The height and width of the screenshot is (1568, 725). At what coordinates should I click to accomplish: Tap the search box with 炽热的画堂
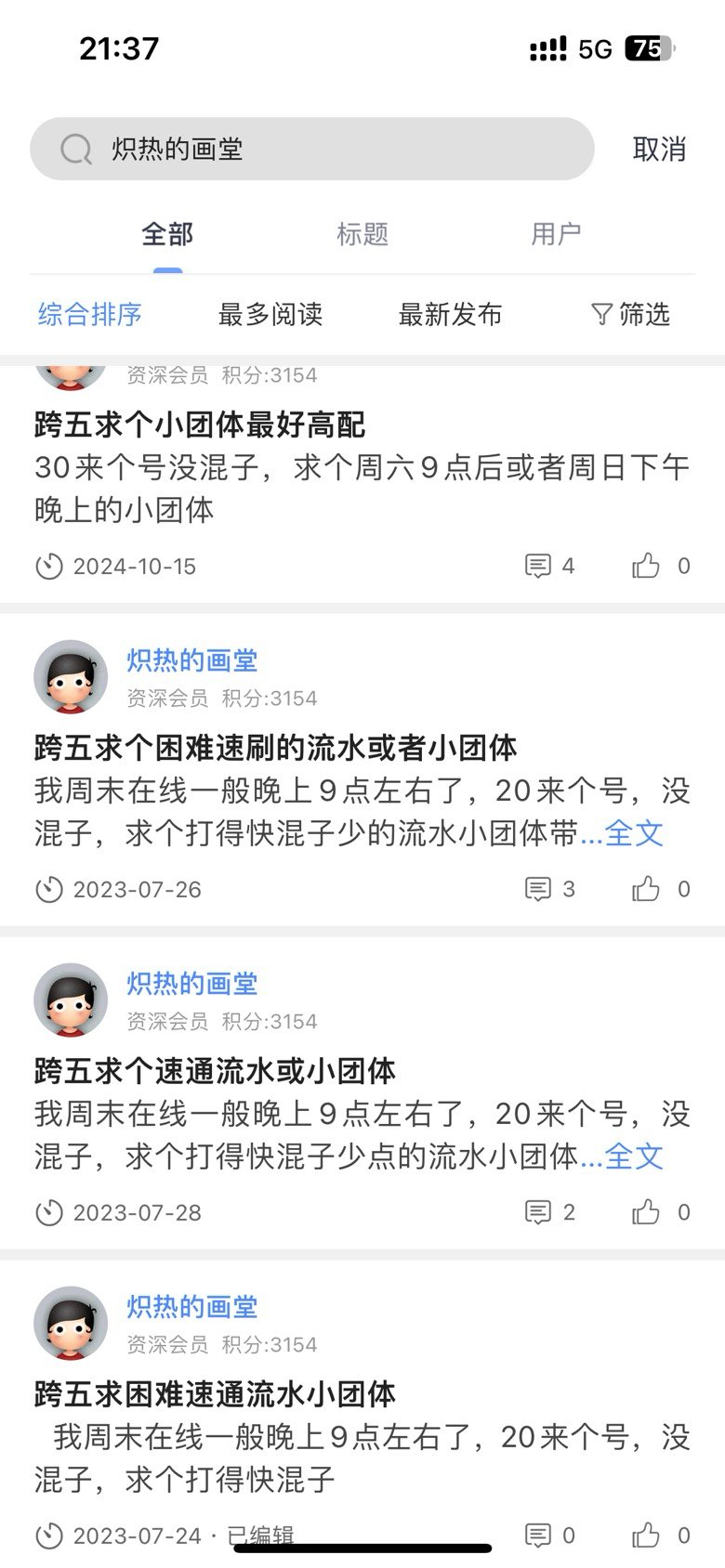click(311, 149)
